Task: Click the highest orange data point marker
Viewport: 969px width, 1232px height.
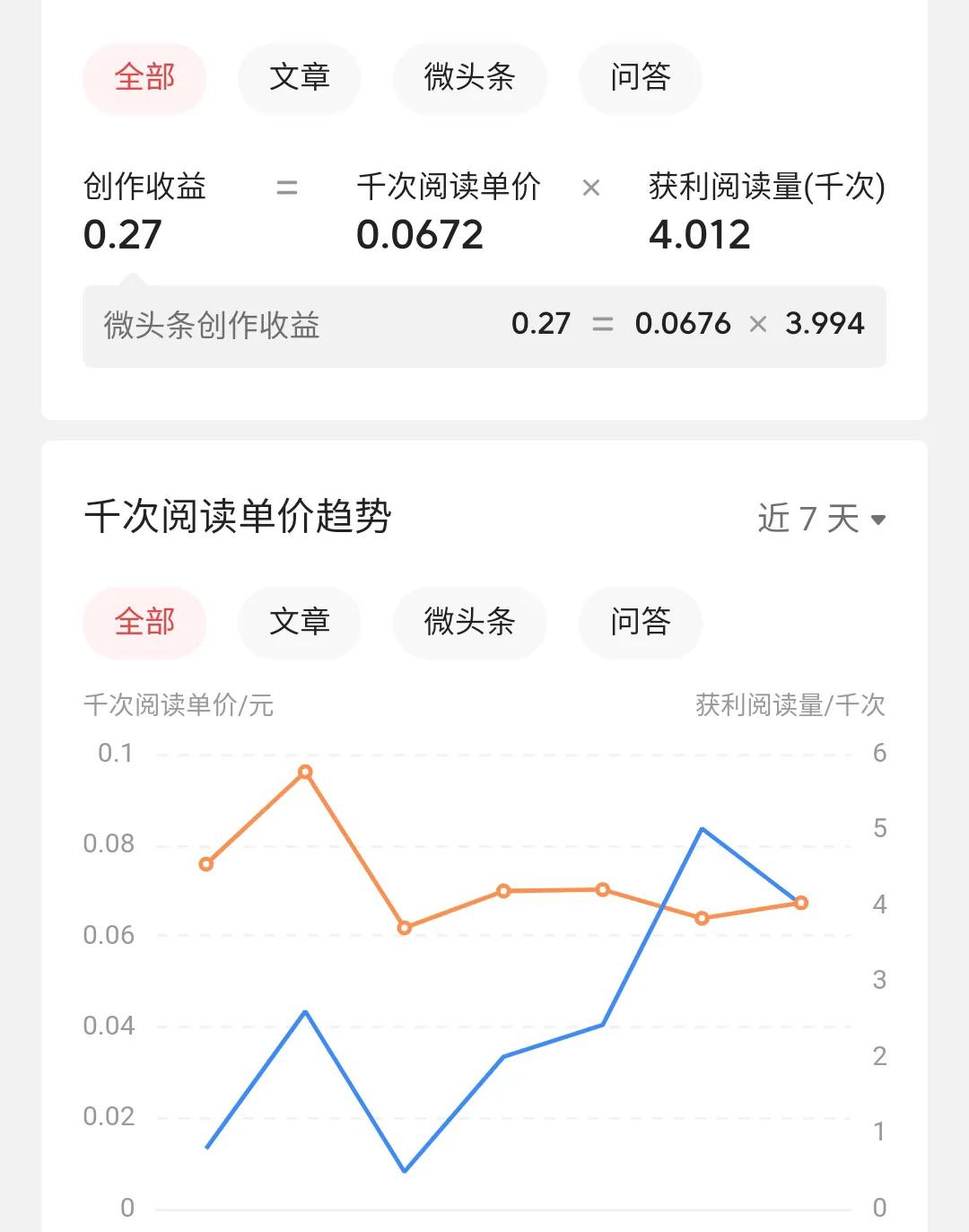Action: coord(304,771)
